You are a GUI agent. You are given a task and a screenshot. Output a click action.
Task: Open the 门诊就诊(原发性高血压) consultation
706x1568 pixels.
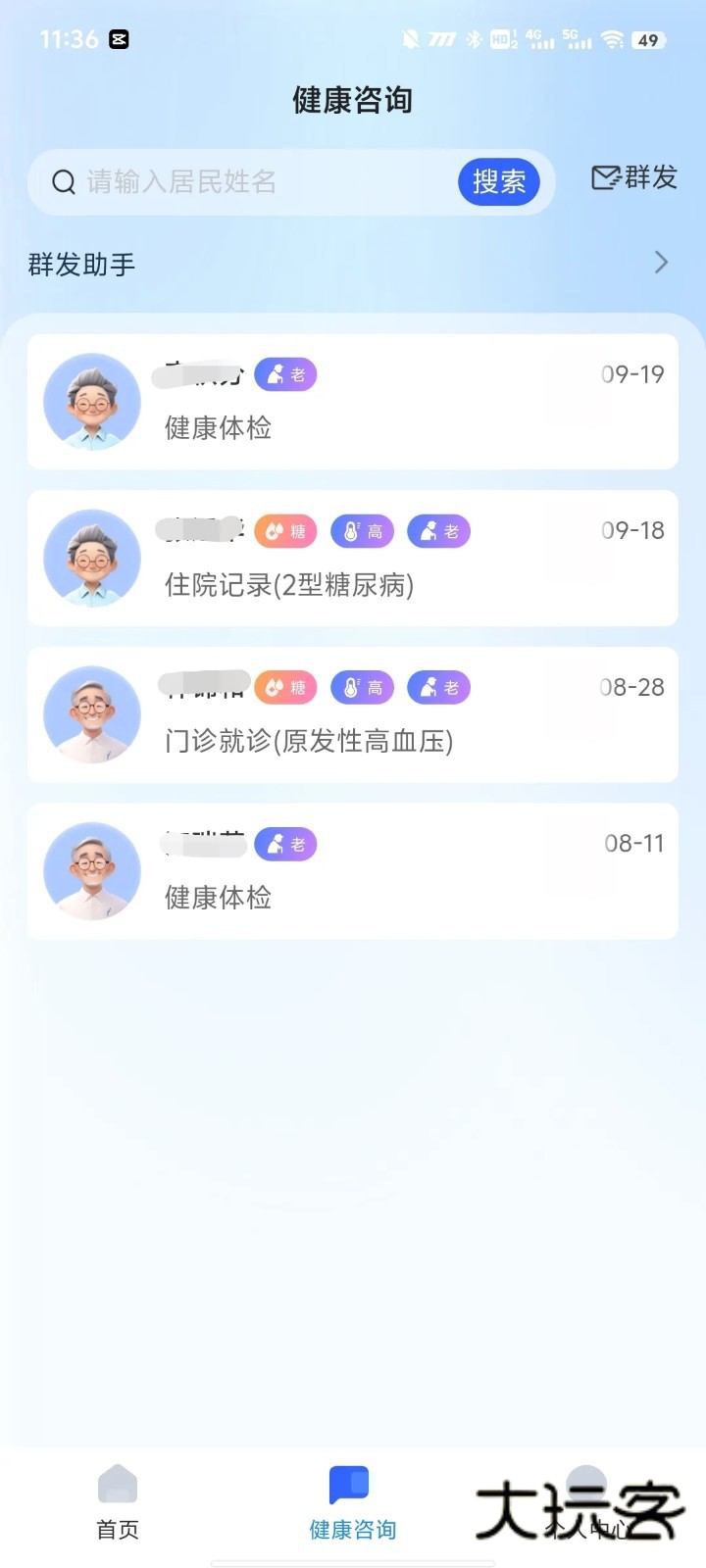click(353, 715)
